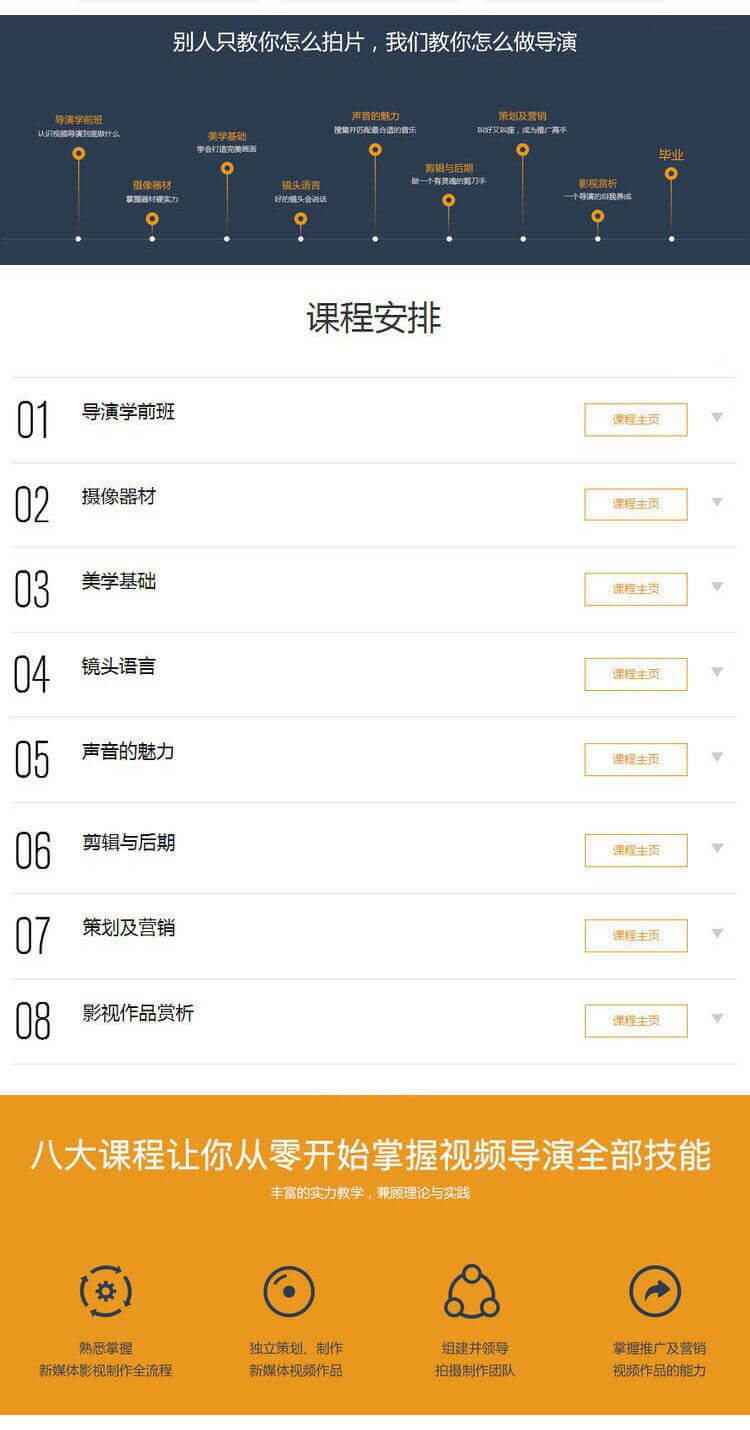The height and width of the screenshot is (1430, 750).
Task: Expand the 08 影视作品赏析 course details arrow
Action: pos(717,1018)
